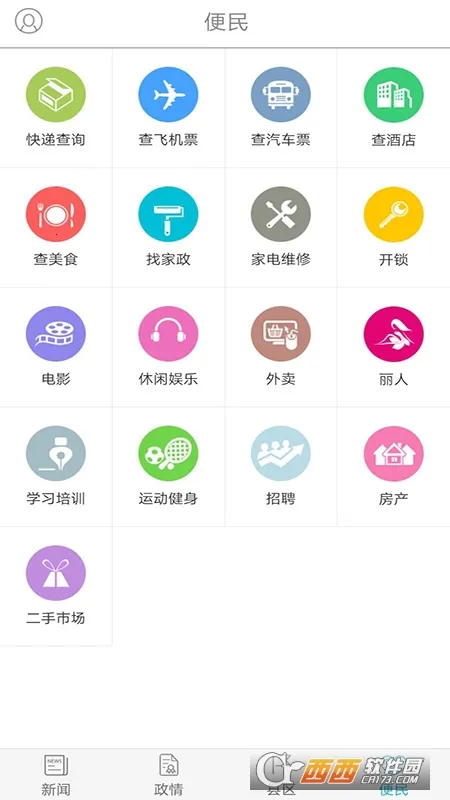Open 二手市场 second-hand market
The image size is (450, 800).
(x=56, y=586)
